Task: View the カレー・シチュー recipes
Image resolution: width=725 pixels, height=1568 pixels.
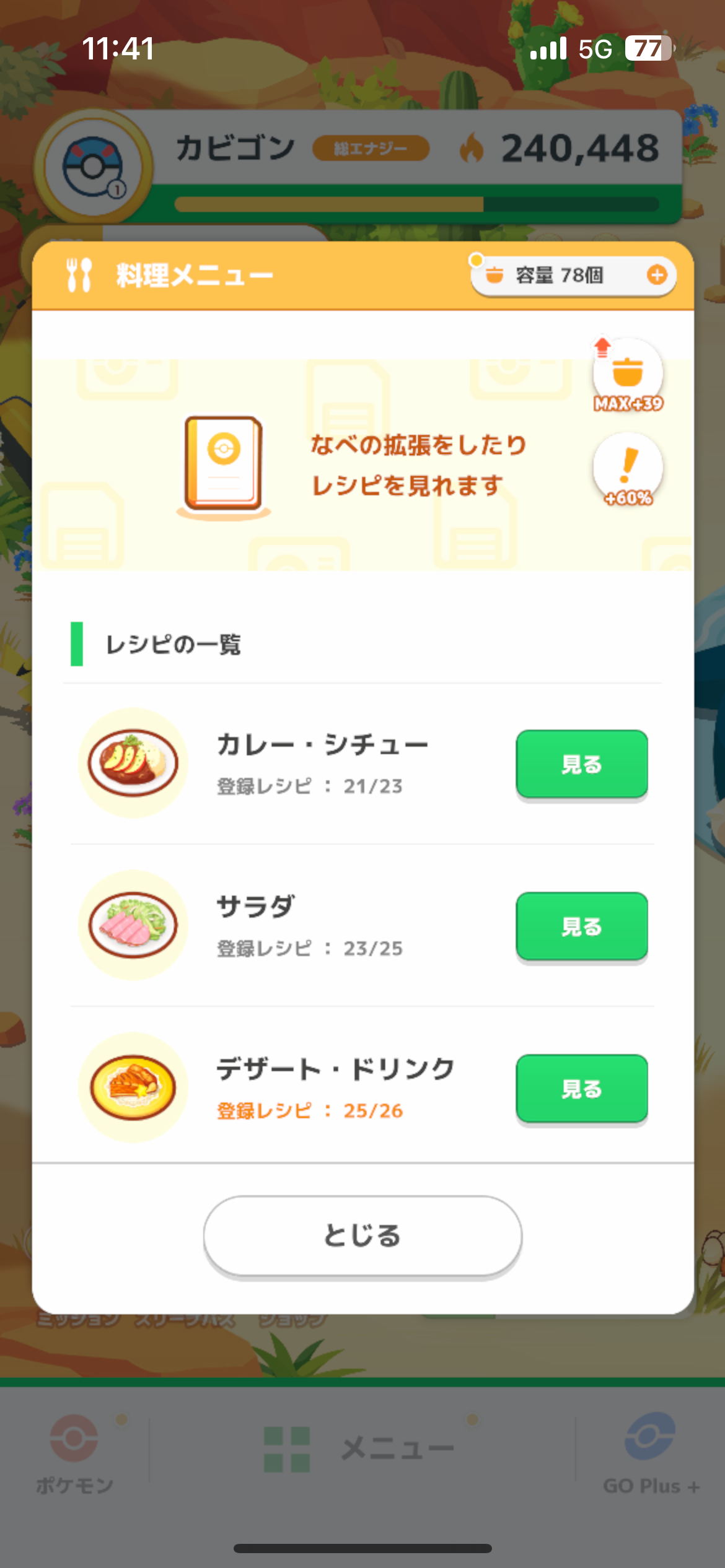Action: (581, 764)
